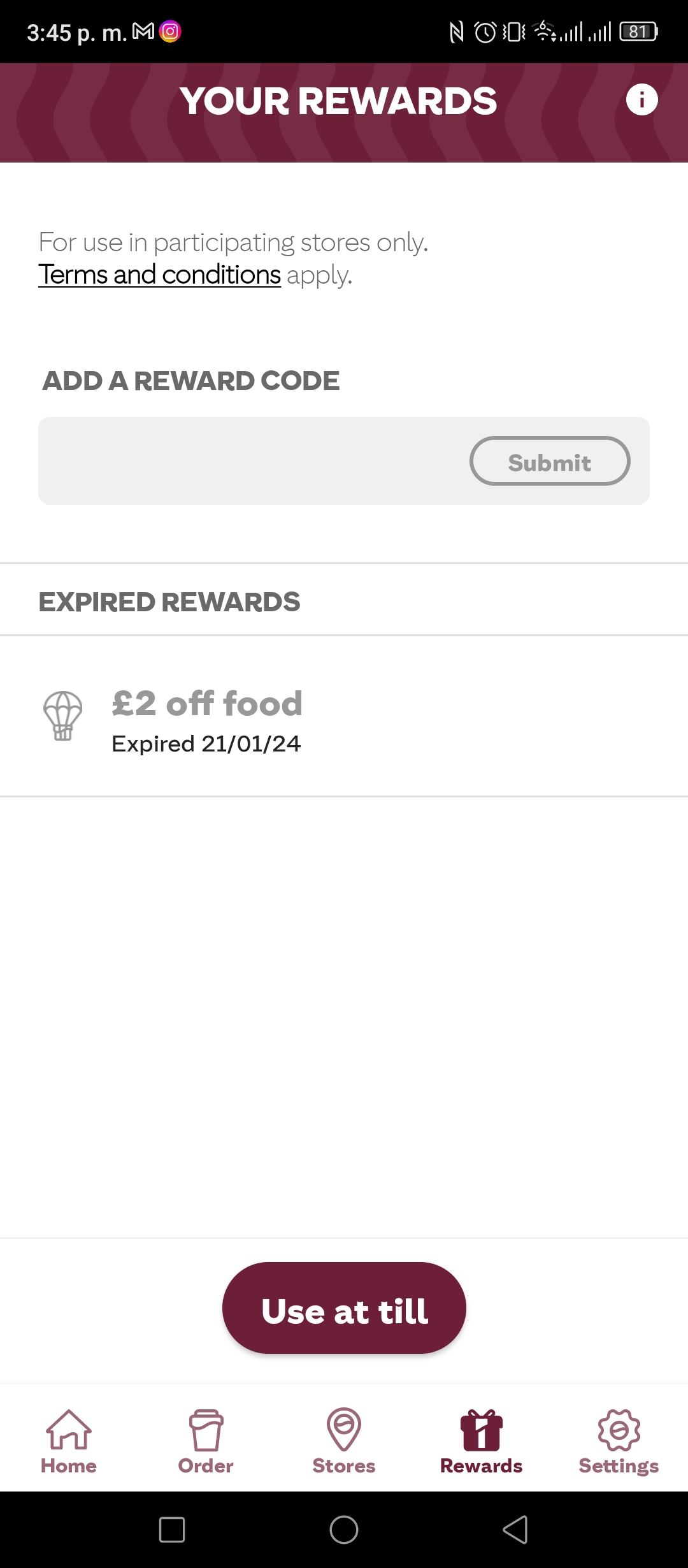Submit the reward code
688x1568 pixels.
pos(550,461)
